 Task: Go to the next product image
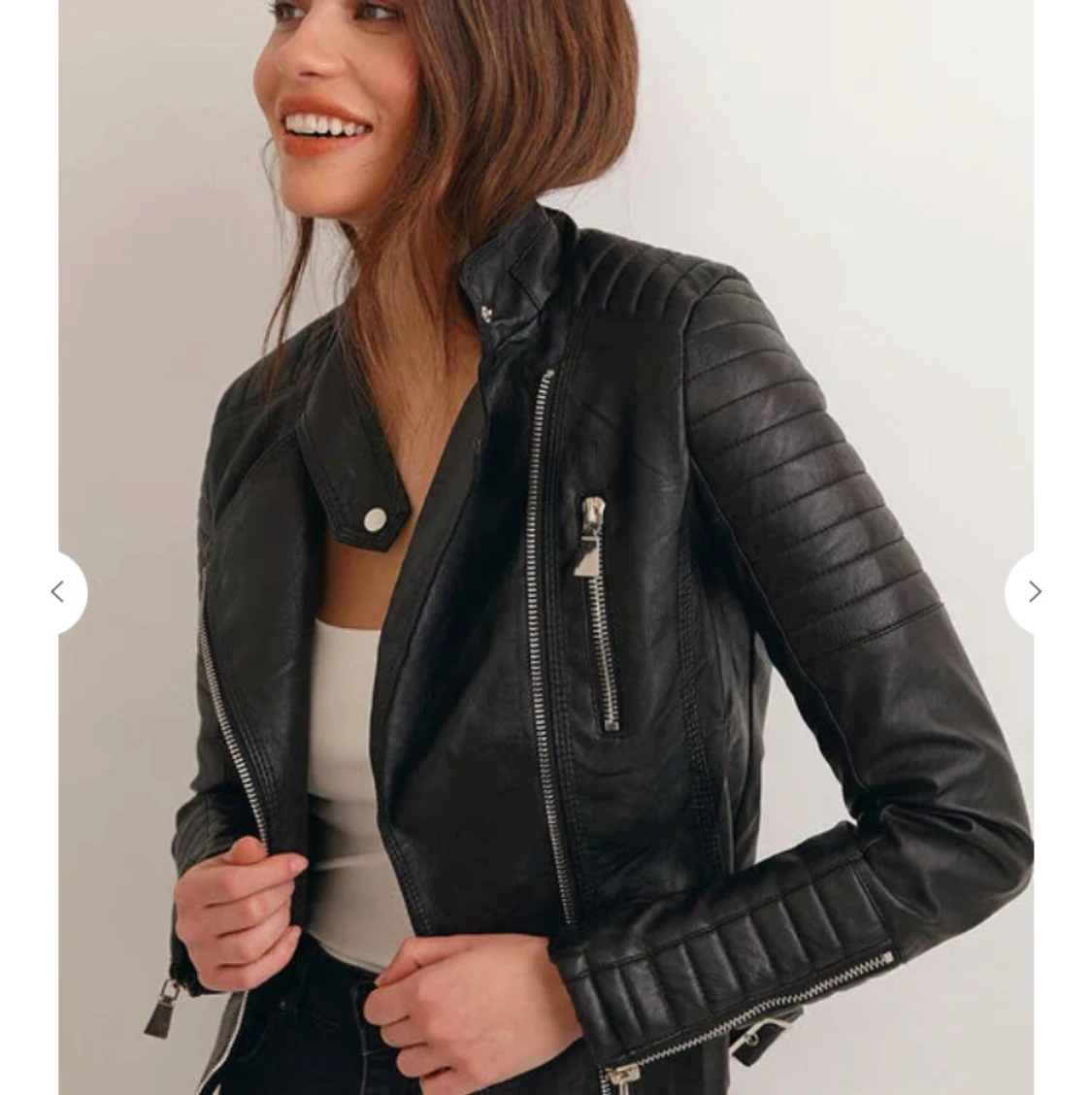coord(1034,592)
